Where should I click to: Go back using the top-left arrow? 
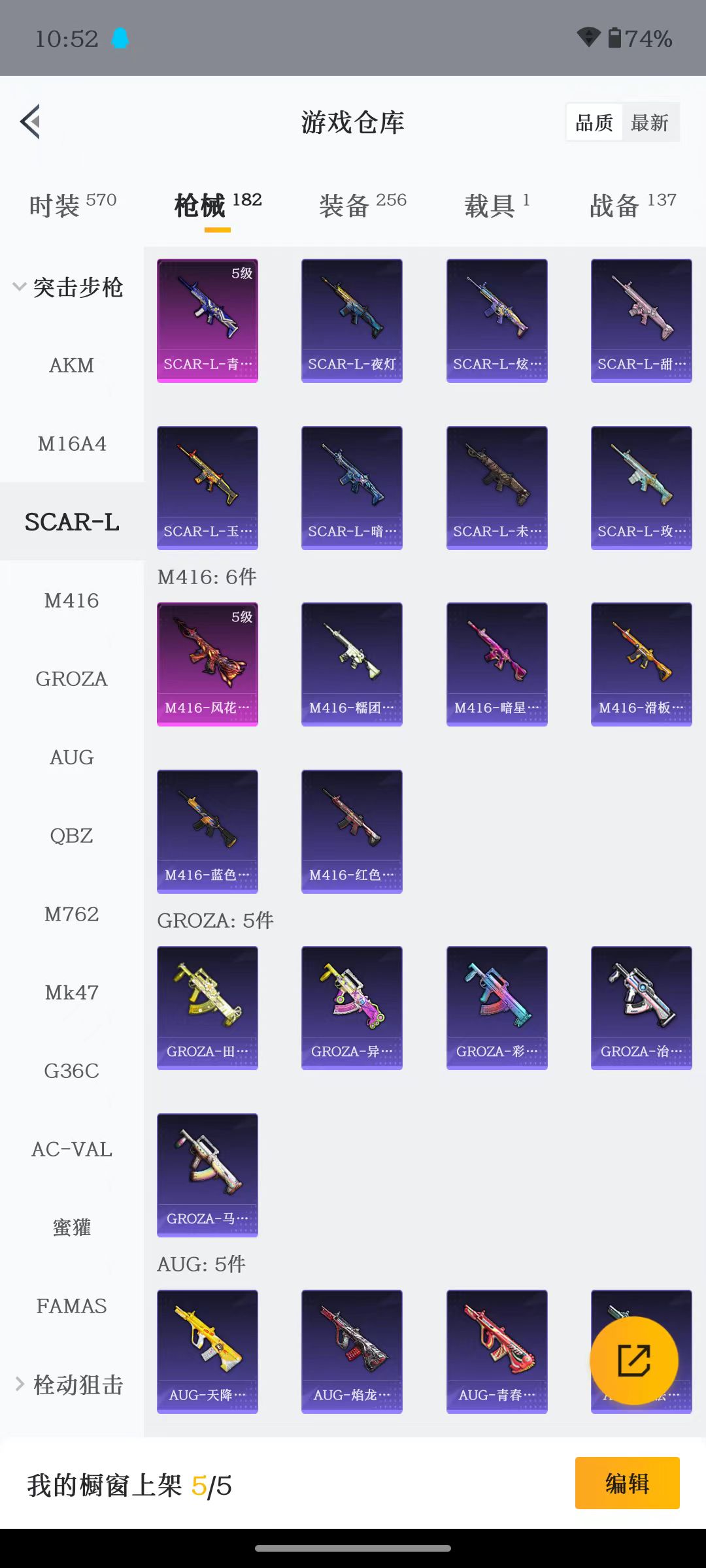[x=30, y=122]
